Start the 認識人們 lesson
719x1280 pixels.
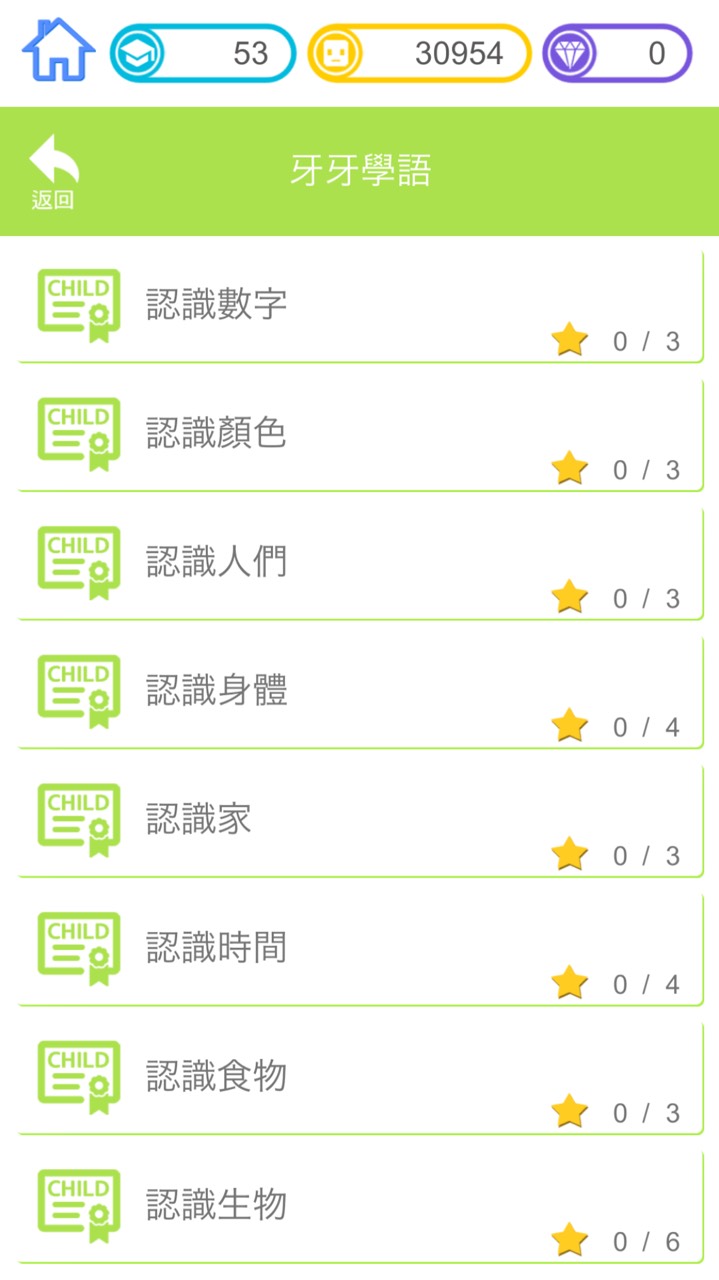point(360,563)
